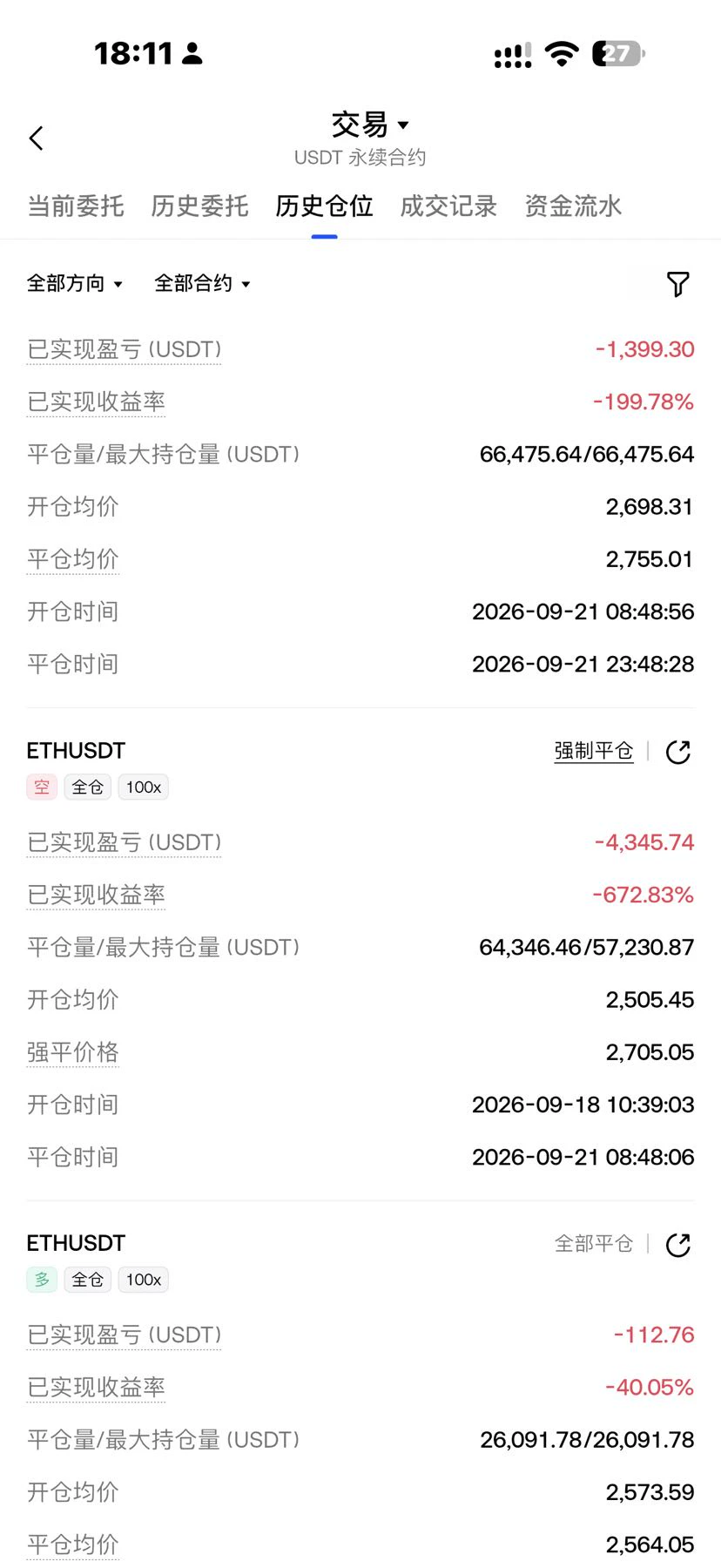Open the funnel filter icon
This screenshot has width=721, height=1568.
pyautogui.click(x=677, y=284)
